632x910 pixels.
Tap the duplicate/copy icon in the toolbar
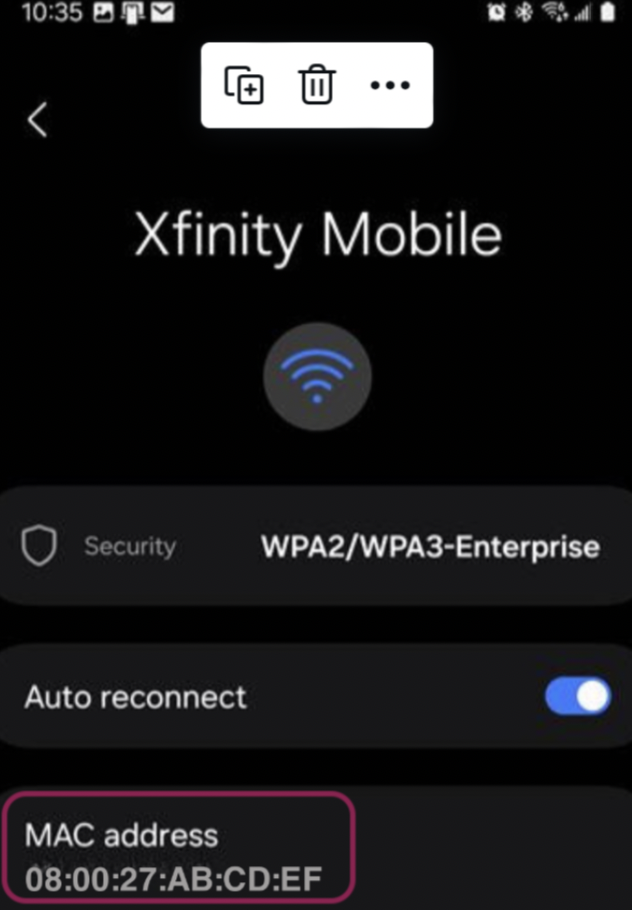[244, 85]
